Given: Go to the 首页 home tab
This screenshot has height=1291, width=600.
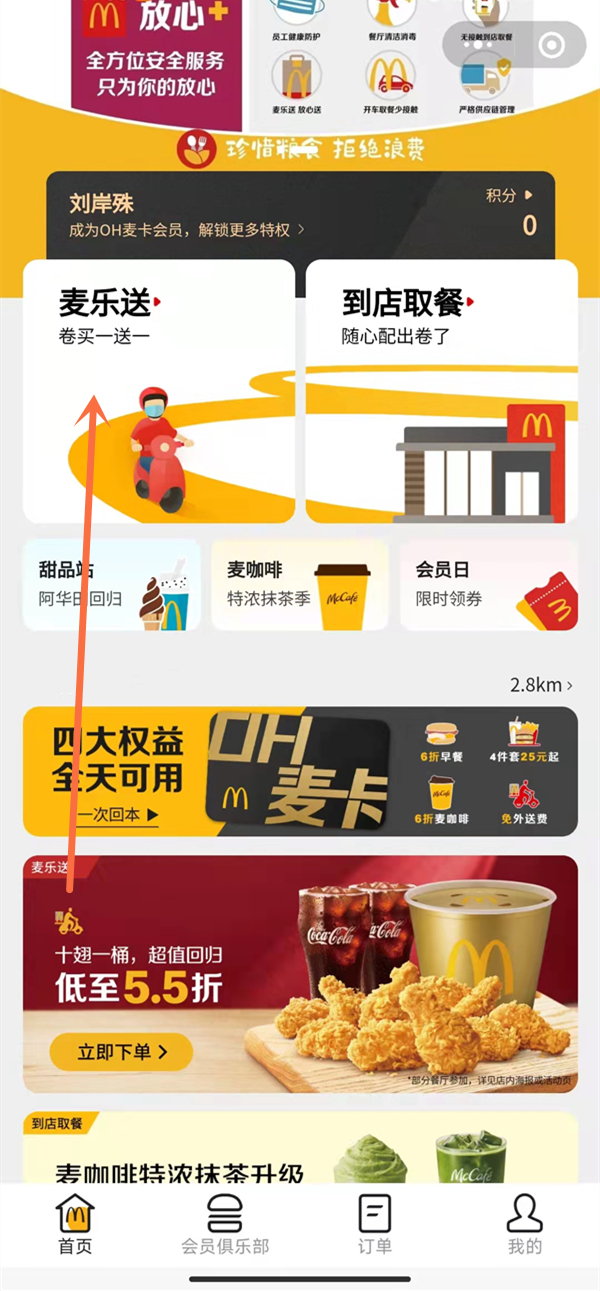Looking at the screenshot, I should click(75, 1225).
